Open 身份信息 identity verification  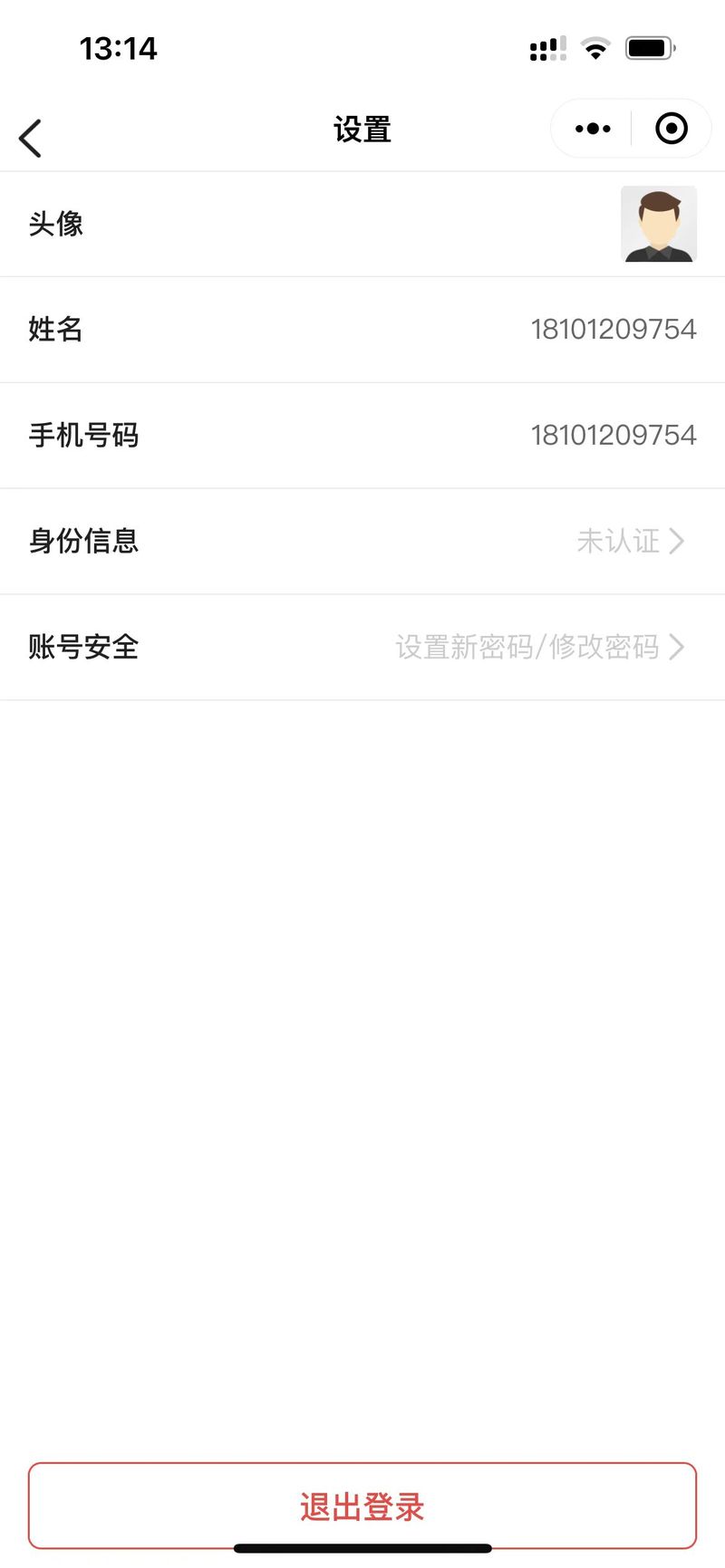point(362,542)
